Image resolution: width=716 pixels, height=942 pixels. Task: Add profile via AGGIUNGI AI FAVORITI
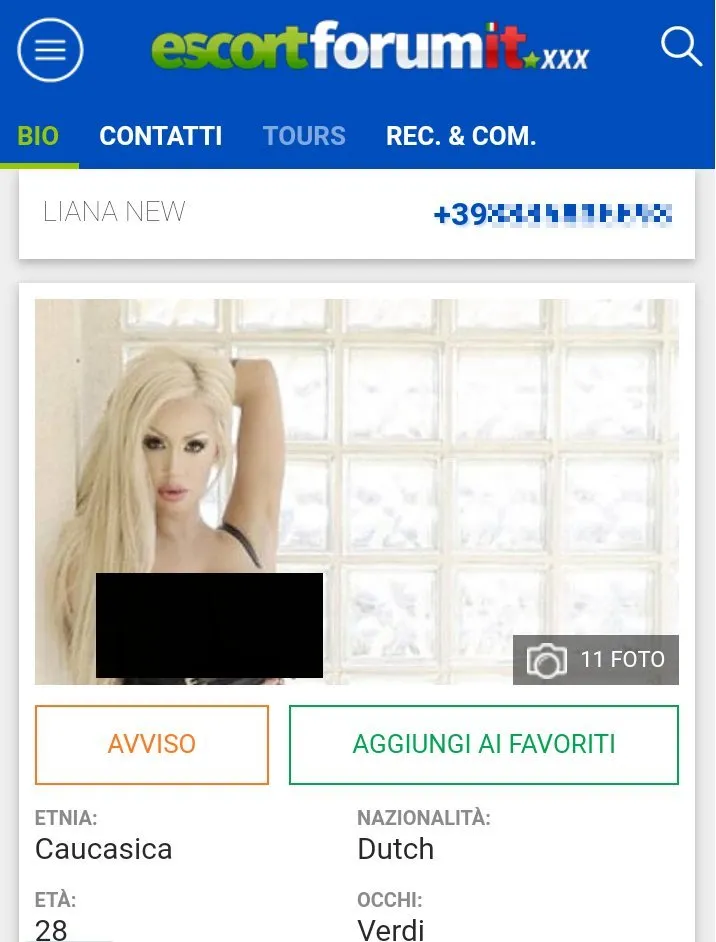(484, 744)
